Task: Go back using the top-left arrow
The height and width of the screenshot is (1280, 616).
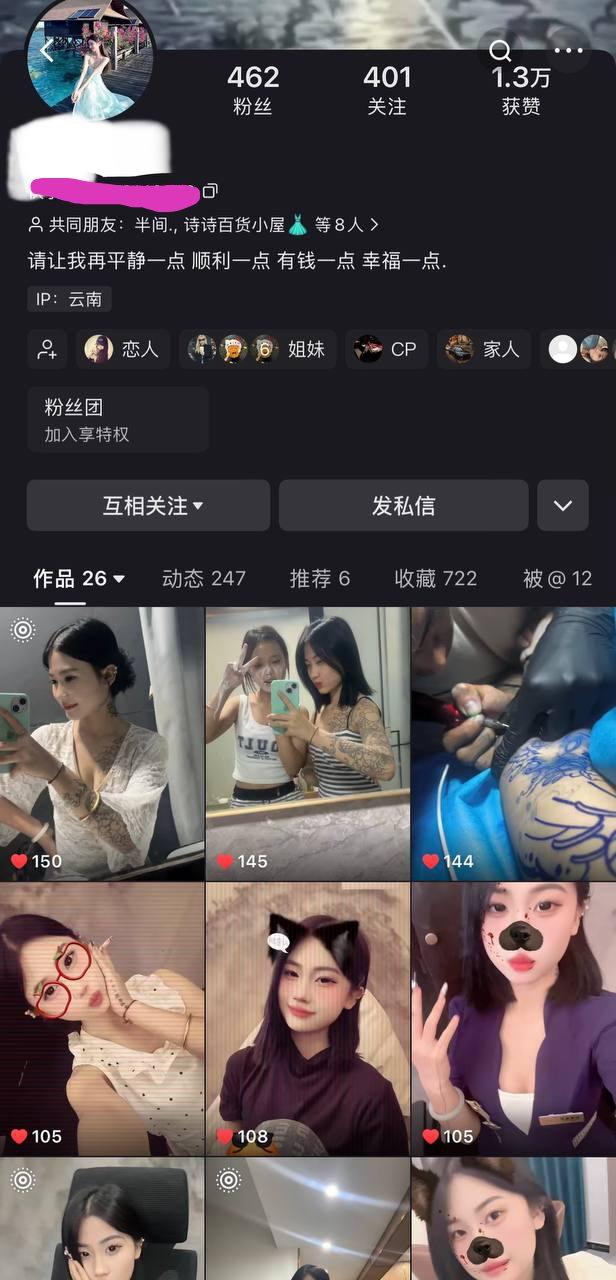Action: 46,51
